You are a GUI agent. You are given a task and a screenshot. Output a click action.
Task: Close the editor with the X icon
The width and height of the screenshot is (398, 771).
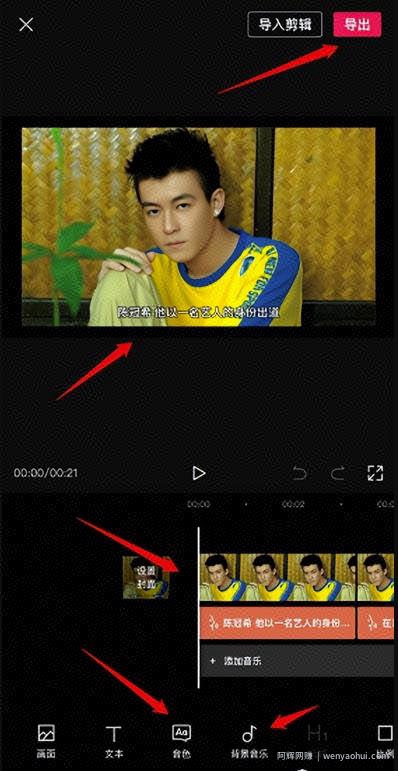tap(26, 25)
